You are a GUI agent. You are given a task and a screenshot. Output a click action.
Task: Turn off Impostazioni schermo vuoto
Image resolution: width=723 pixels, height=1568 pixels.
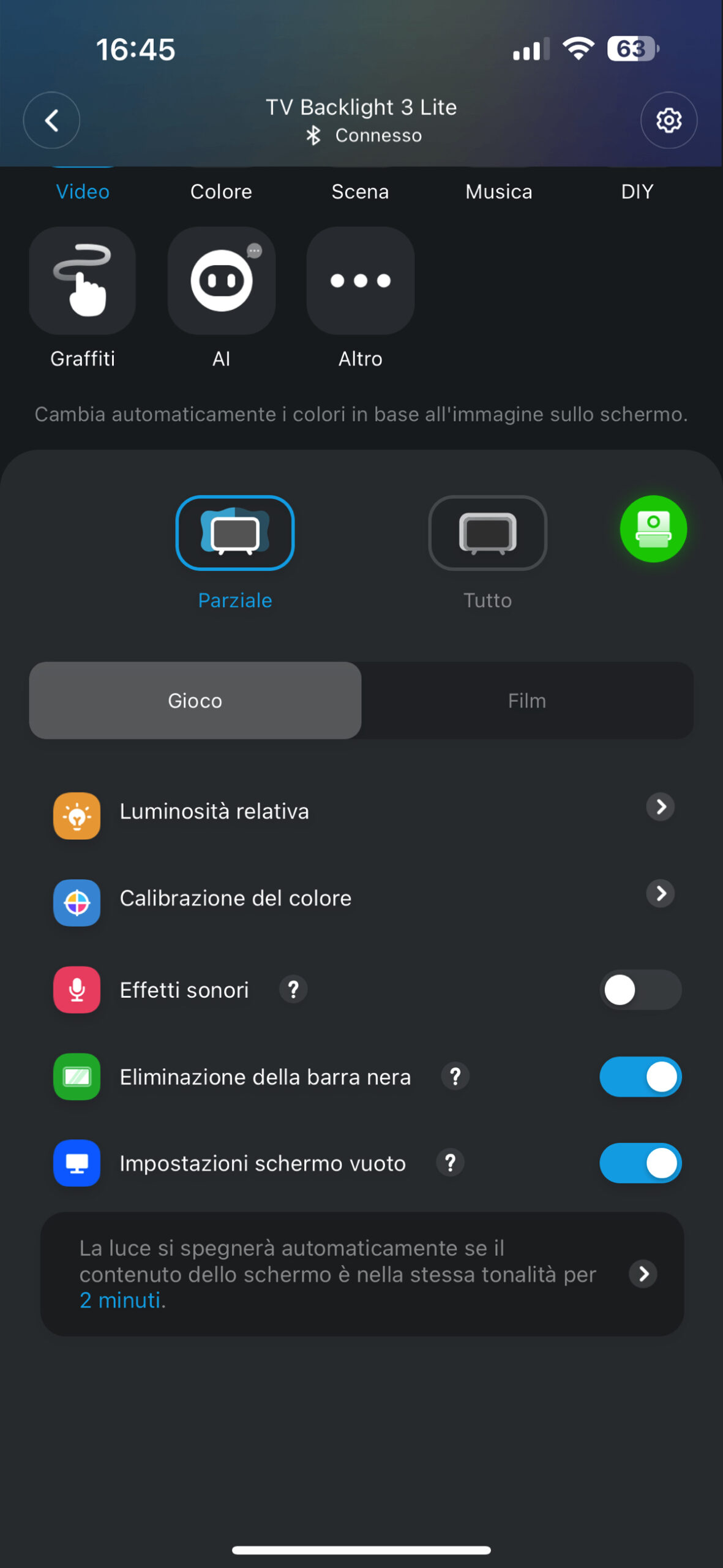click(x=640, y=1163)
